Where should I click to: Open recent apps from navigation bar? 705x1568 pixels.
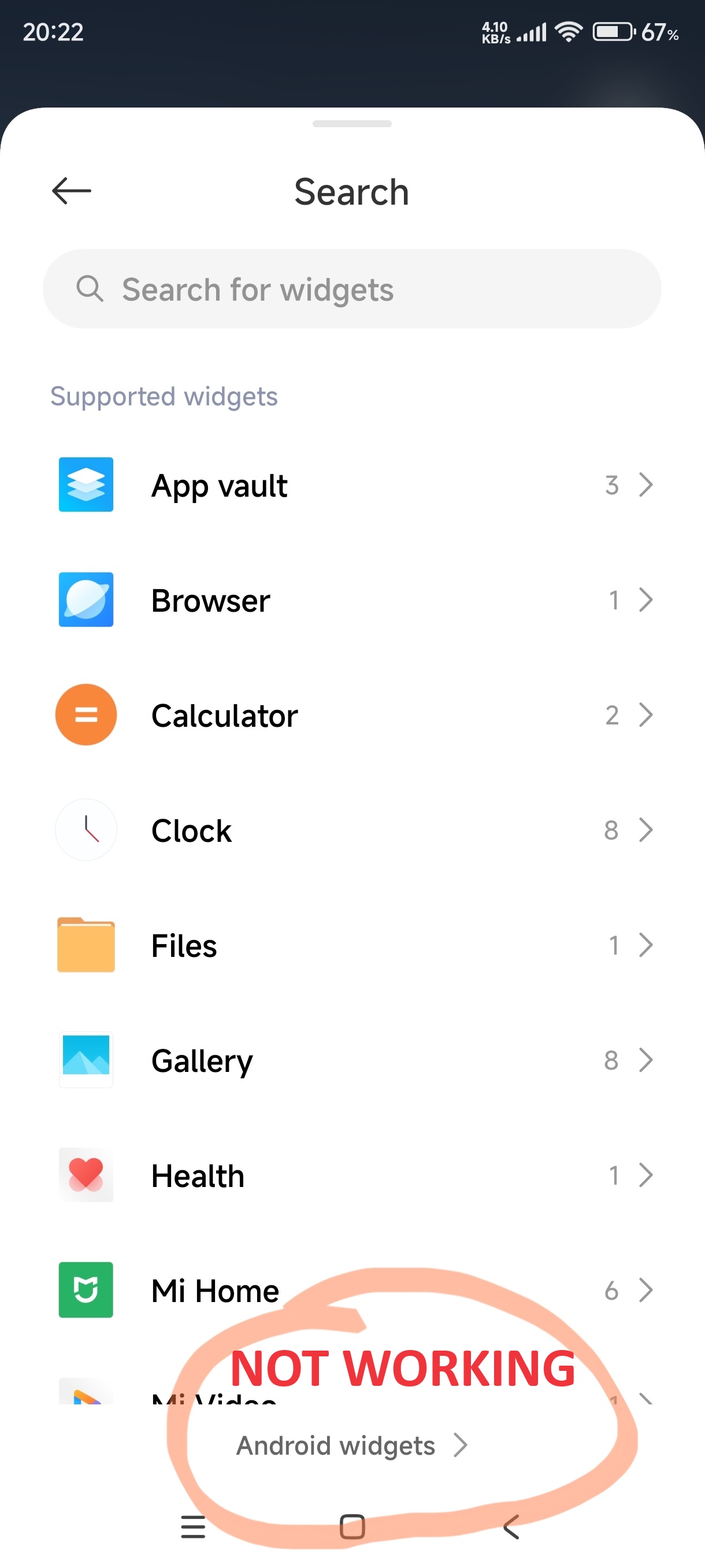(194, 1526)
